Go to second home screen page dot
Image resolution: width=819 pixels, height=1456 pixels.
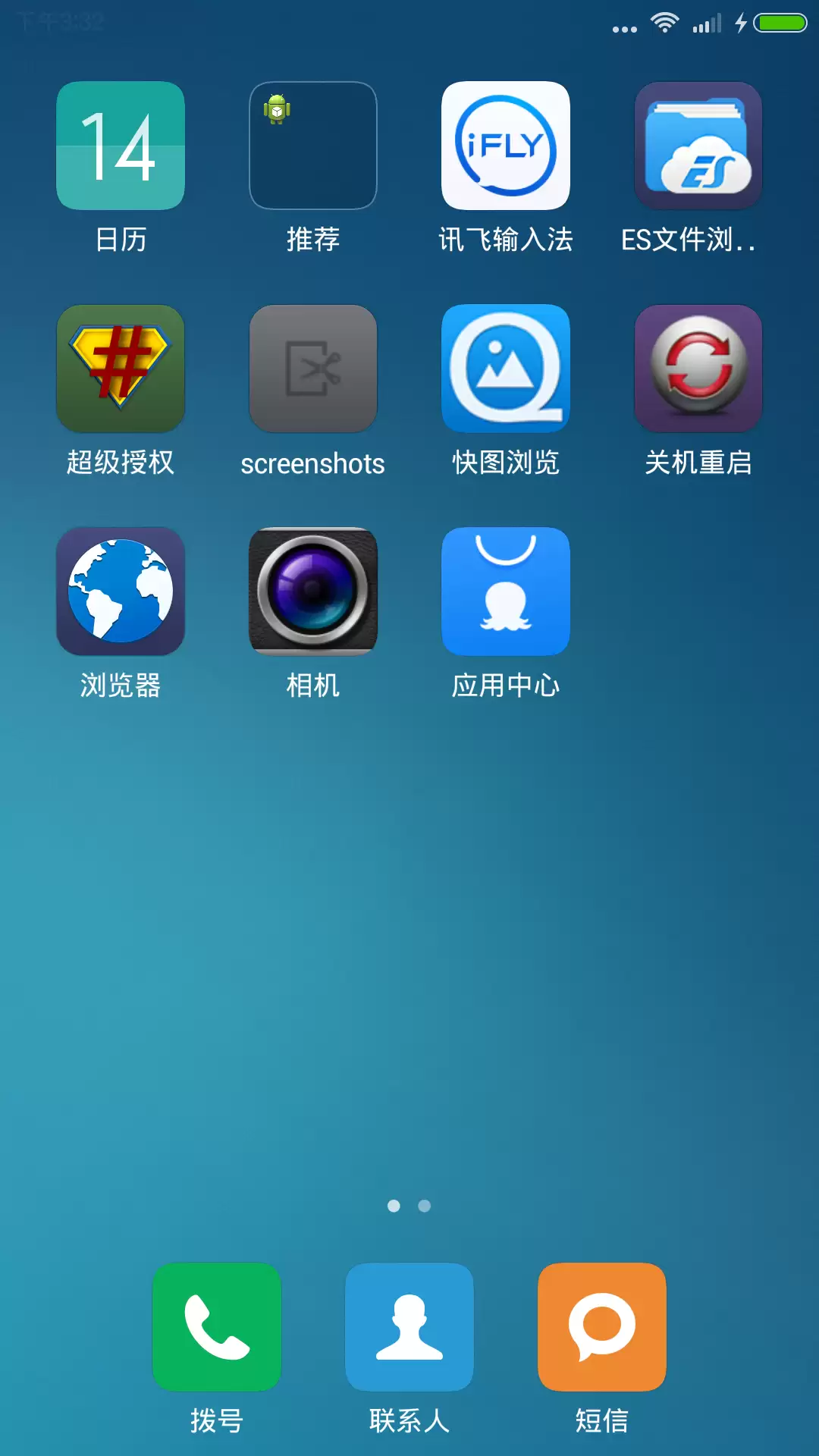coord(425,1206)
